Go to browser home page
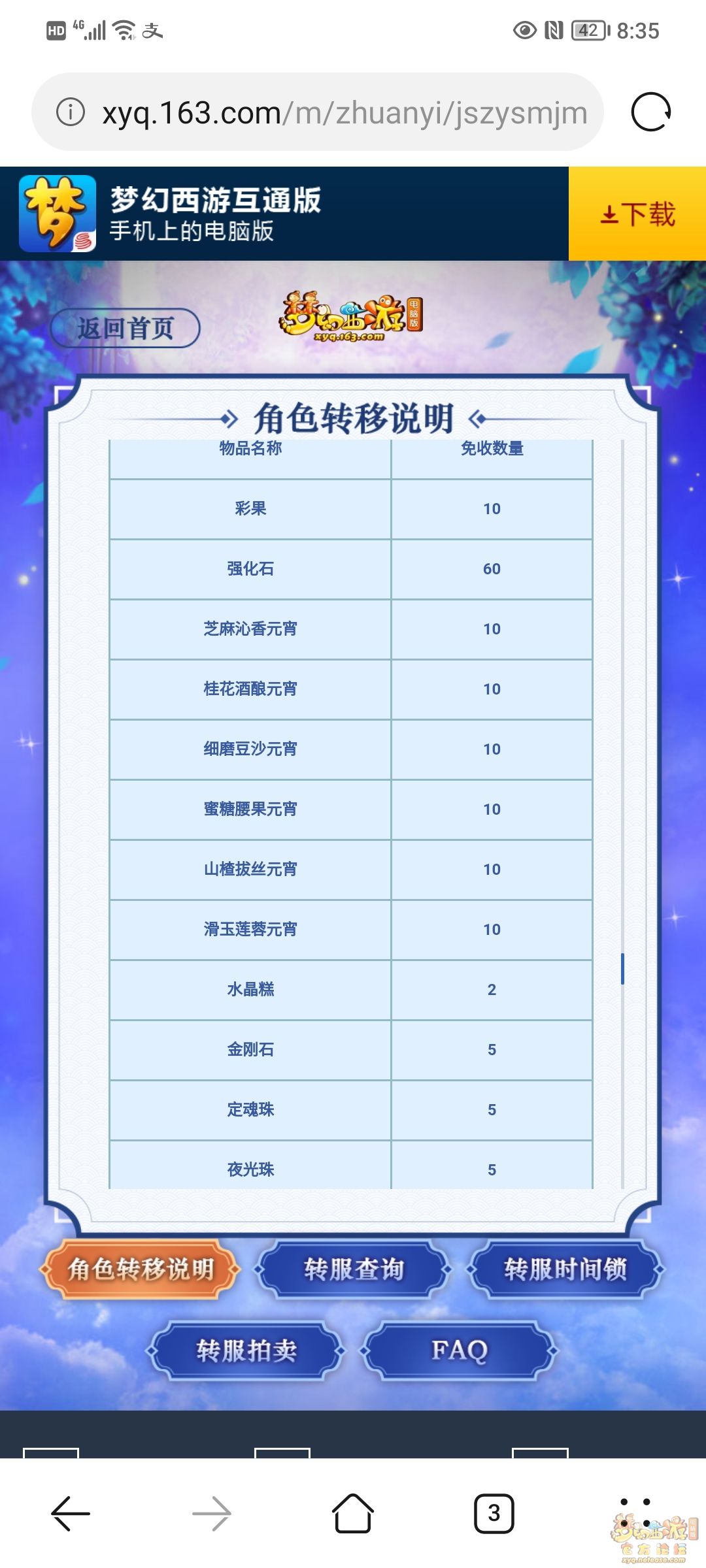The width and height of the screenshot is (706, 1568). [353, 1513]
